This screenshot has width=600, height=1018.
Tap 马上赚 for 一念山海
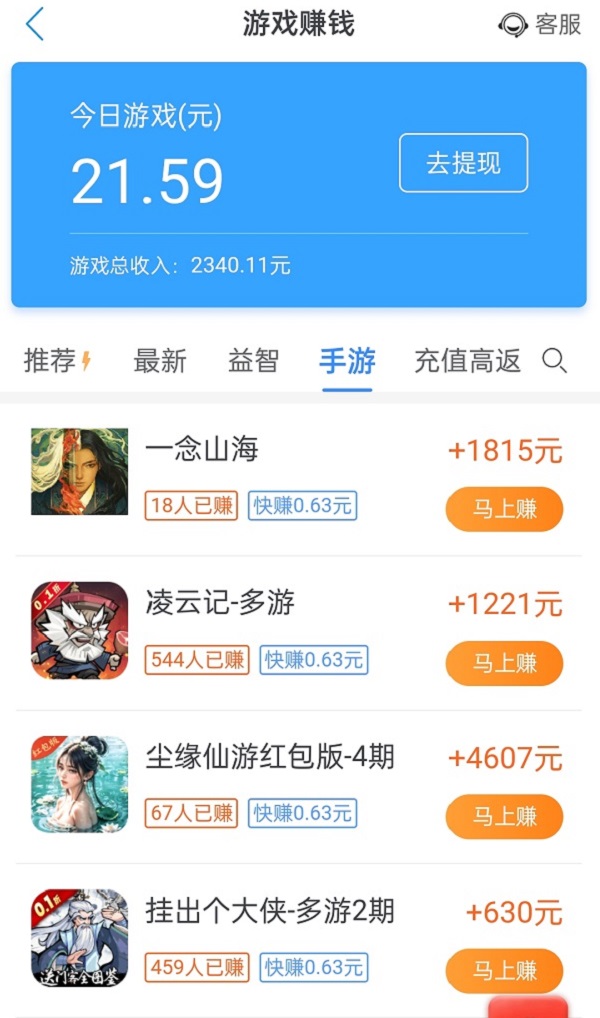[x=504, y=510]
